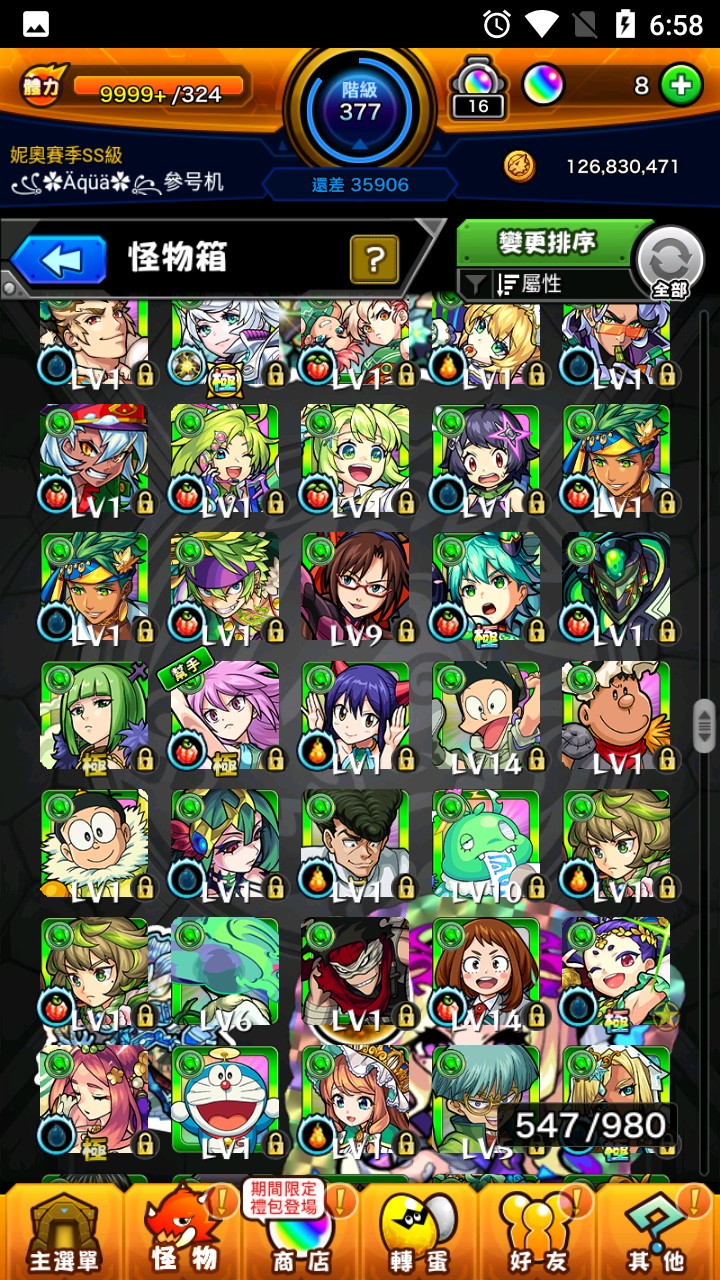Tap the 變更排序 sort button
Viewport: 720px width, 1280px height.
[x=547, y=243]
